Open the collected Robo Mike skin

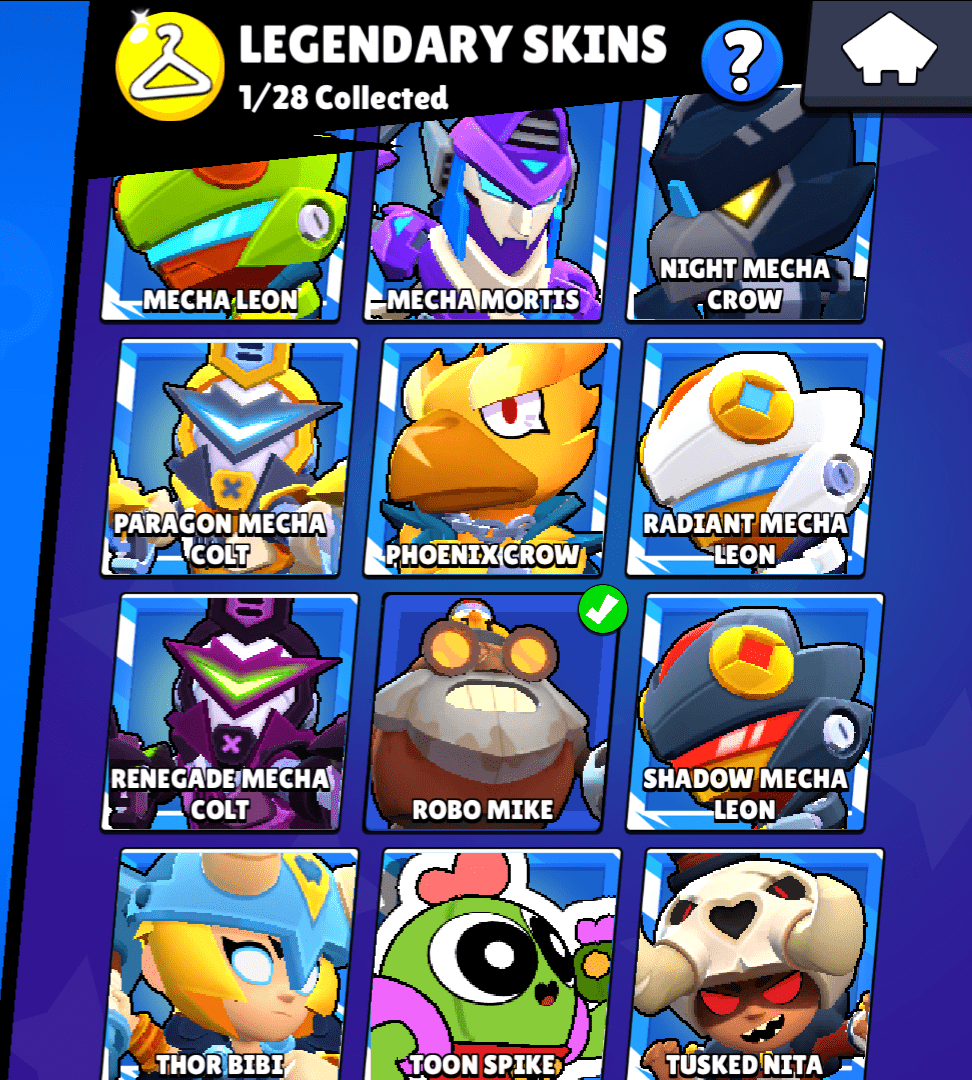[x=491, y=712]
